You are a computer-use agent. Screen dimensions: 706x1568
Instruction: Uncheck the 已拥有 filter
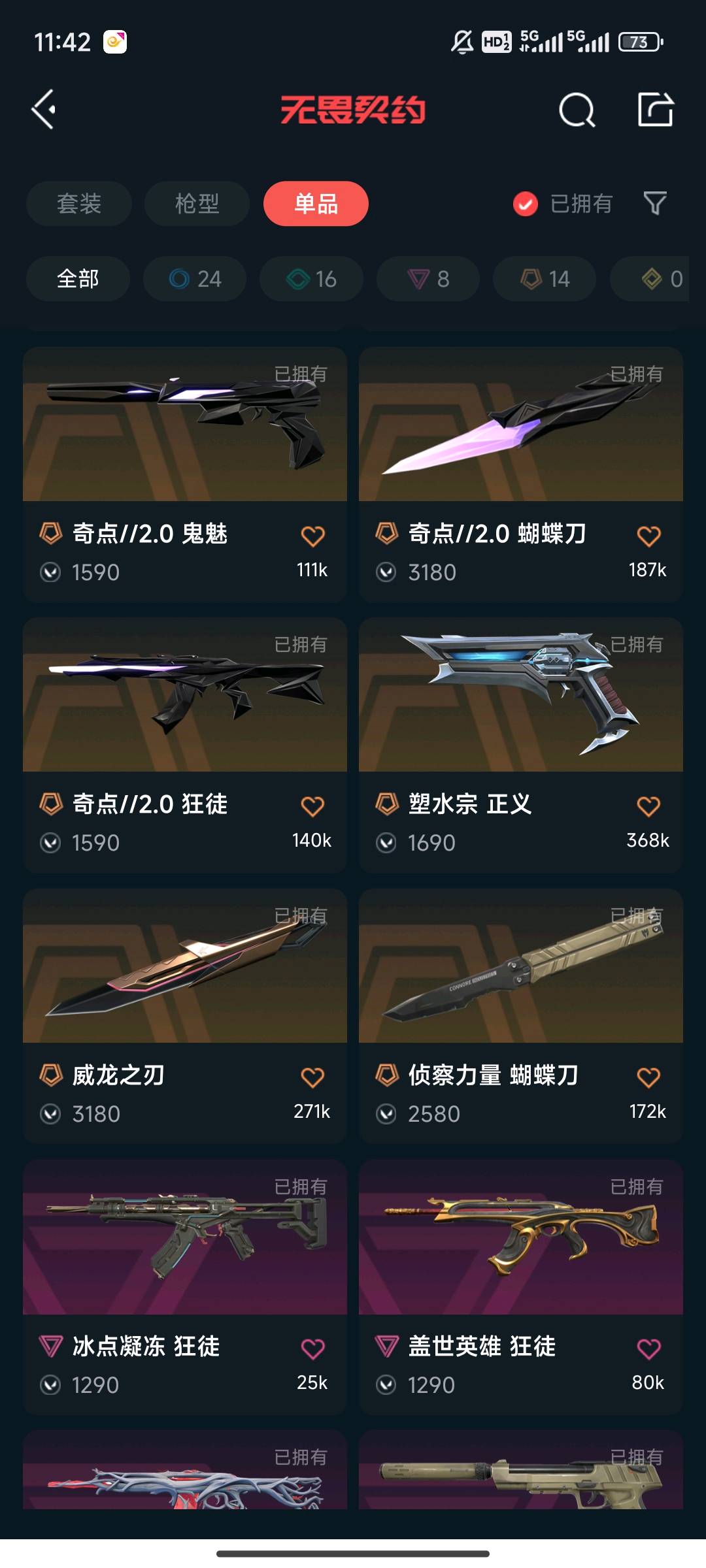(562, 204)
